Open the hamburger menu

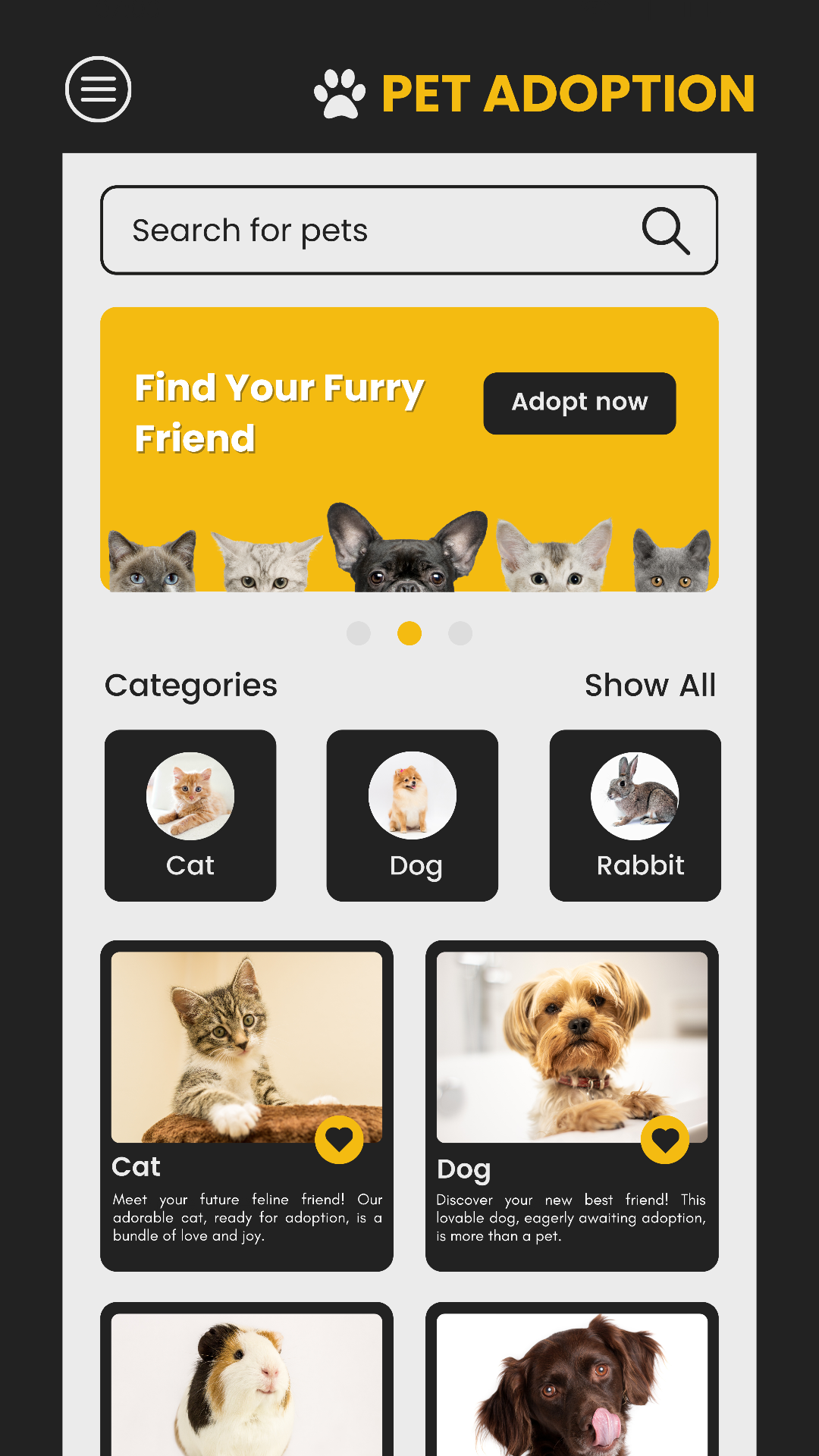click(x=99, y=89)
